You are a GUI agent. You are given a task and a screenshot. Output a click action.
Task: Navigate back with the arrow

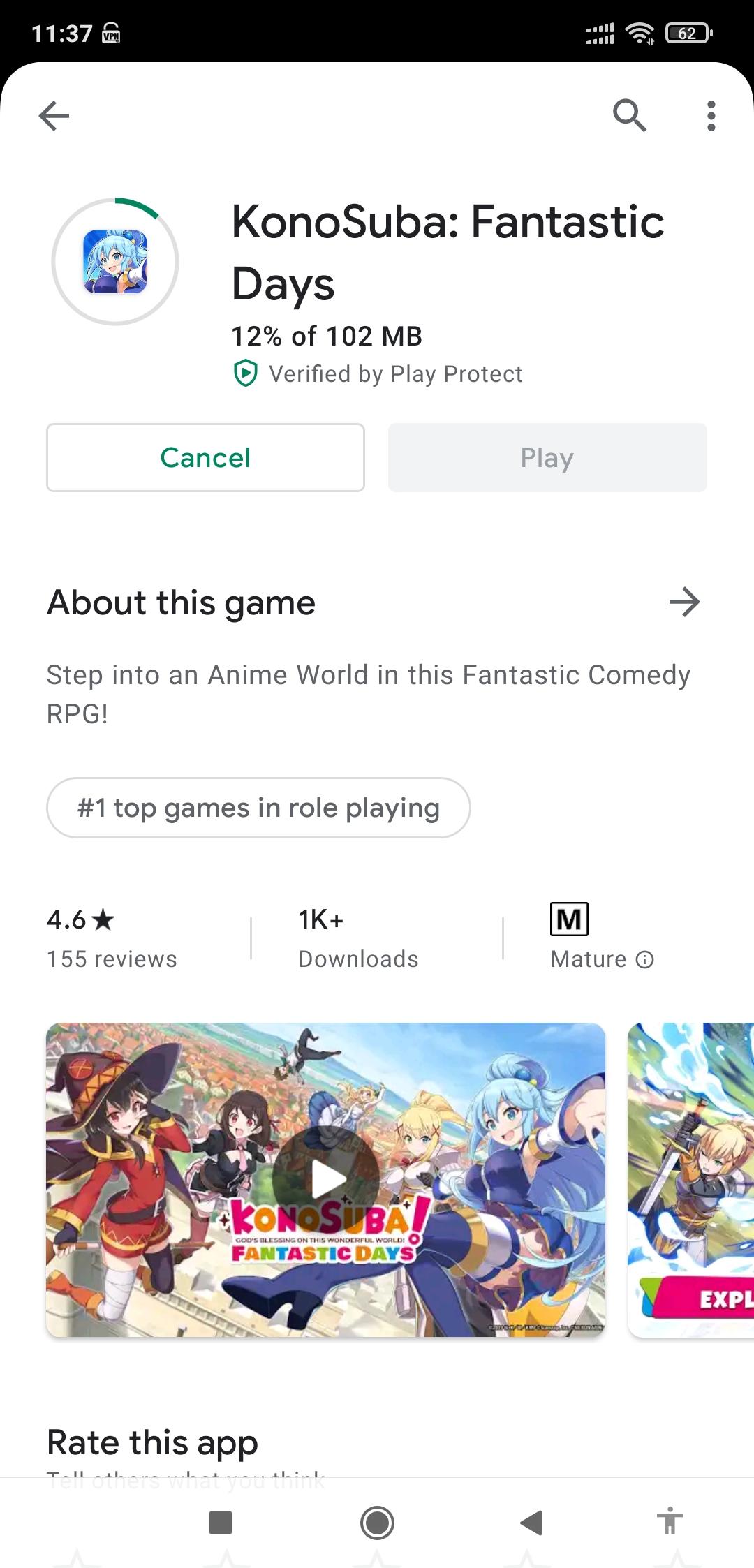[53, 115]
